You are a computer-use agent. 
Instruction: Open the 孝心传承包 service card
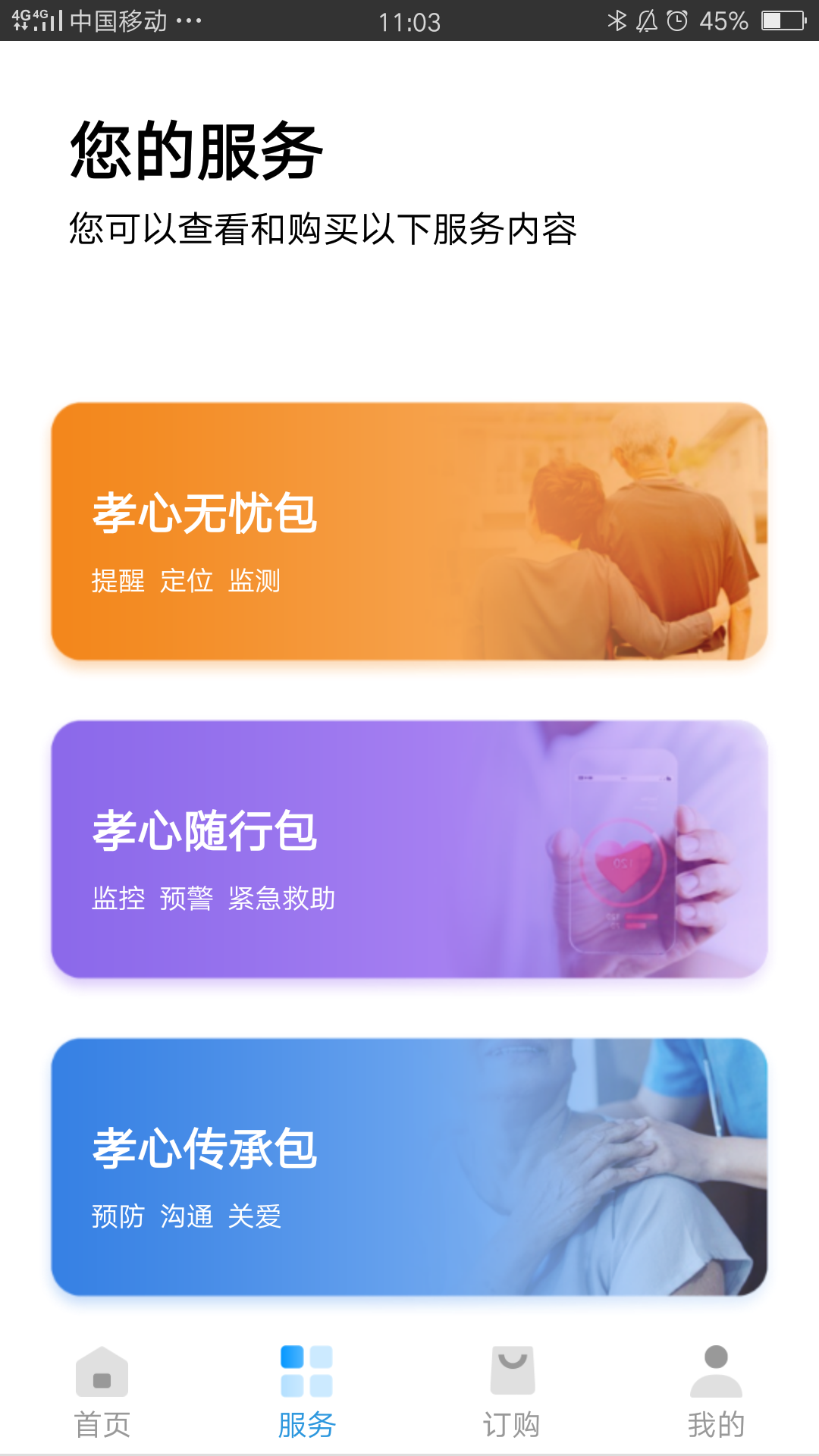409,1167
